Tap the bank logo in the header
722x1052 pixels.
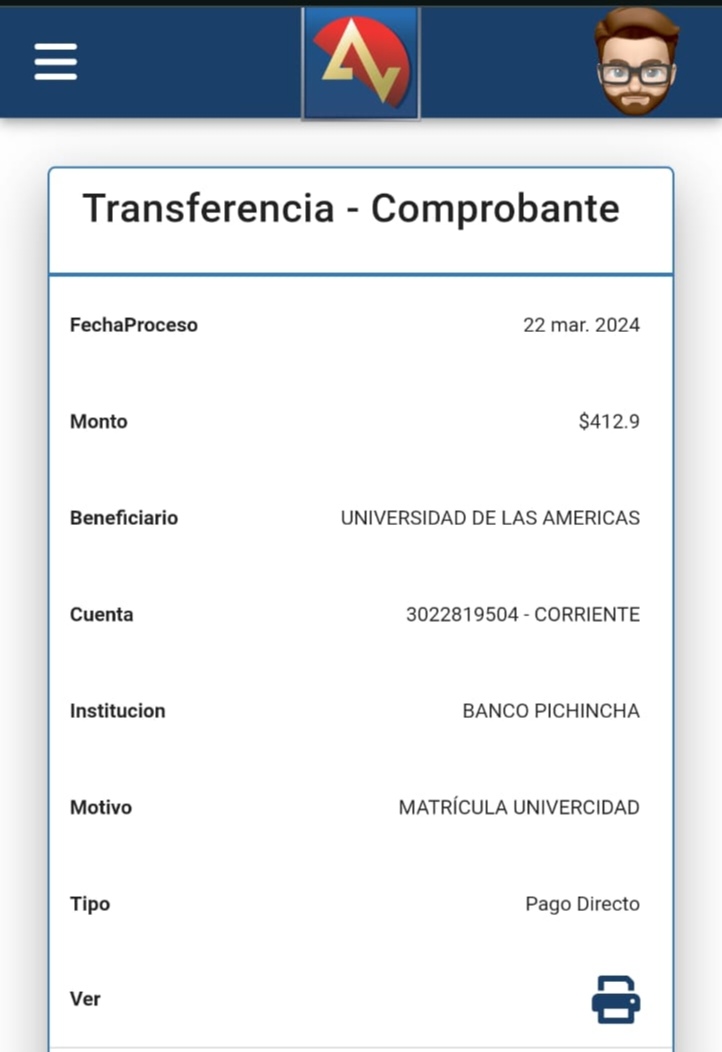pyautogui.click(x=361, y=63)
